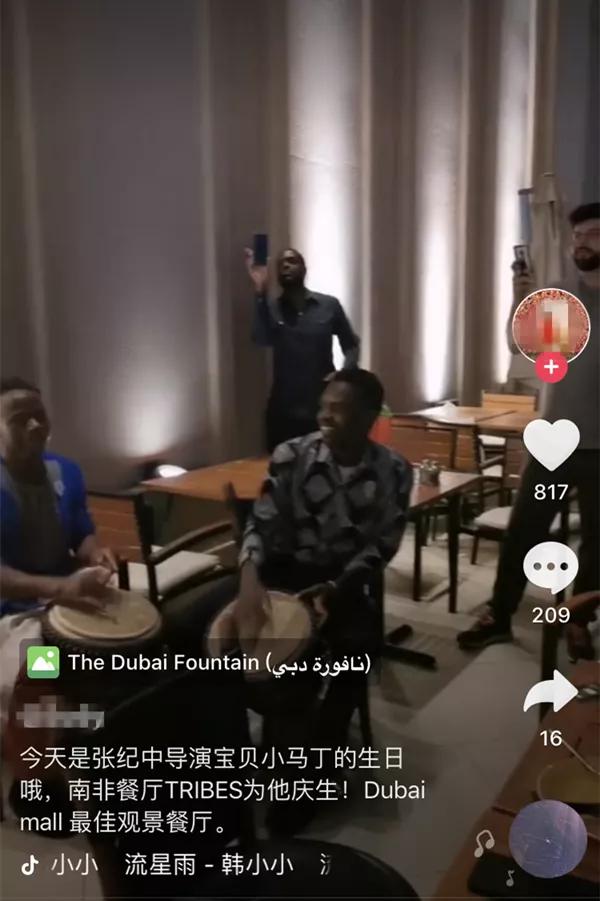
Task: Share this video using the arrow icon
Action: (551, 692)
